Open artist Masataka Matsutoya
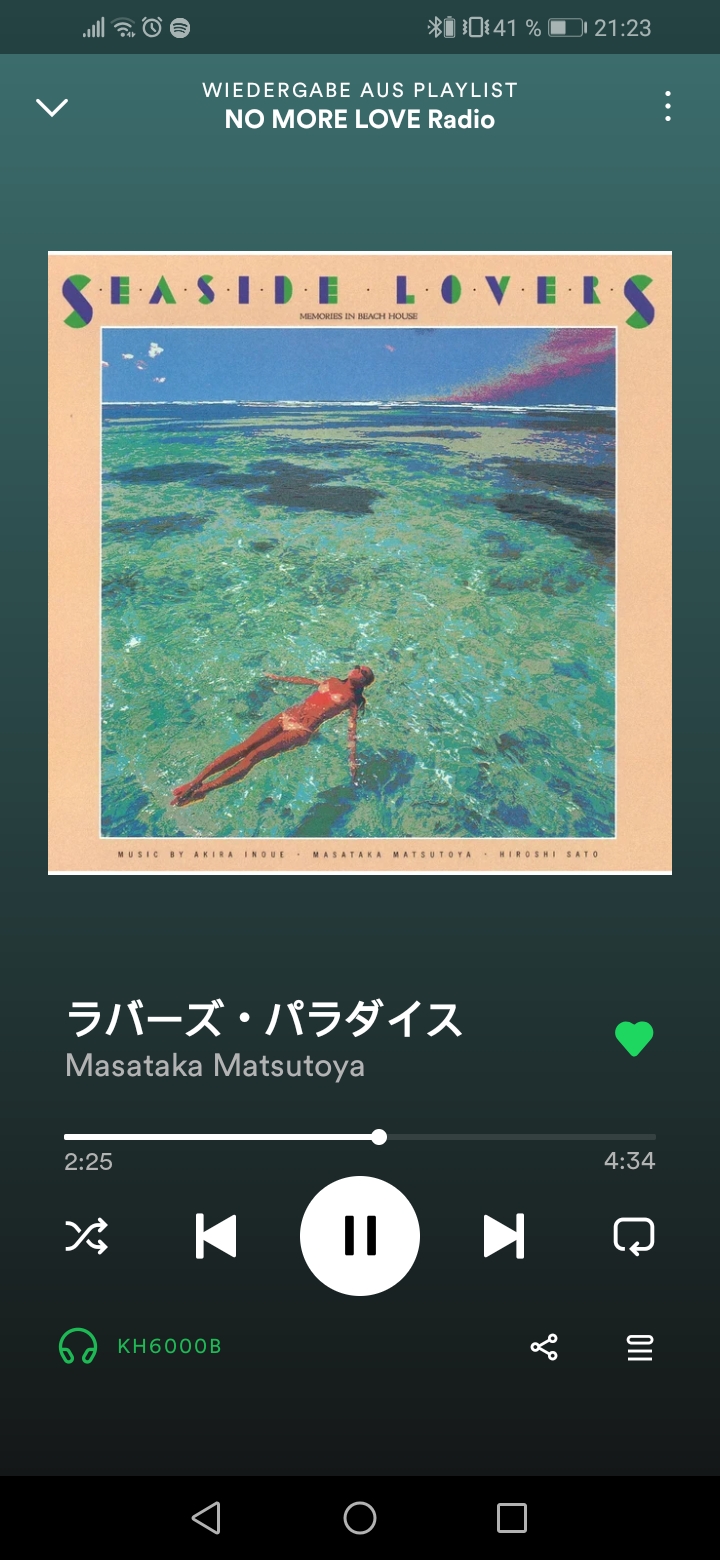Viewport: 720px width, 1560px height. (215, 1066)
